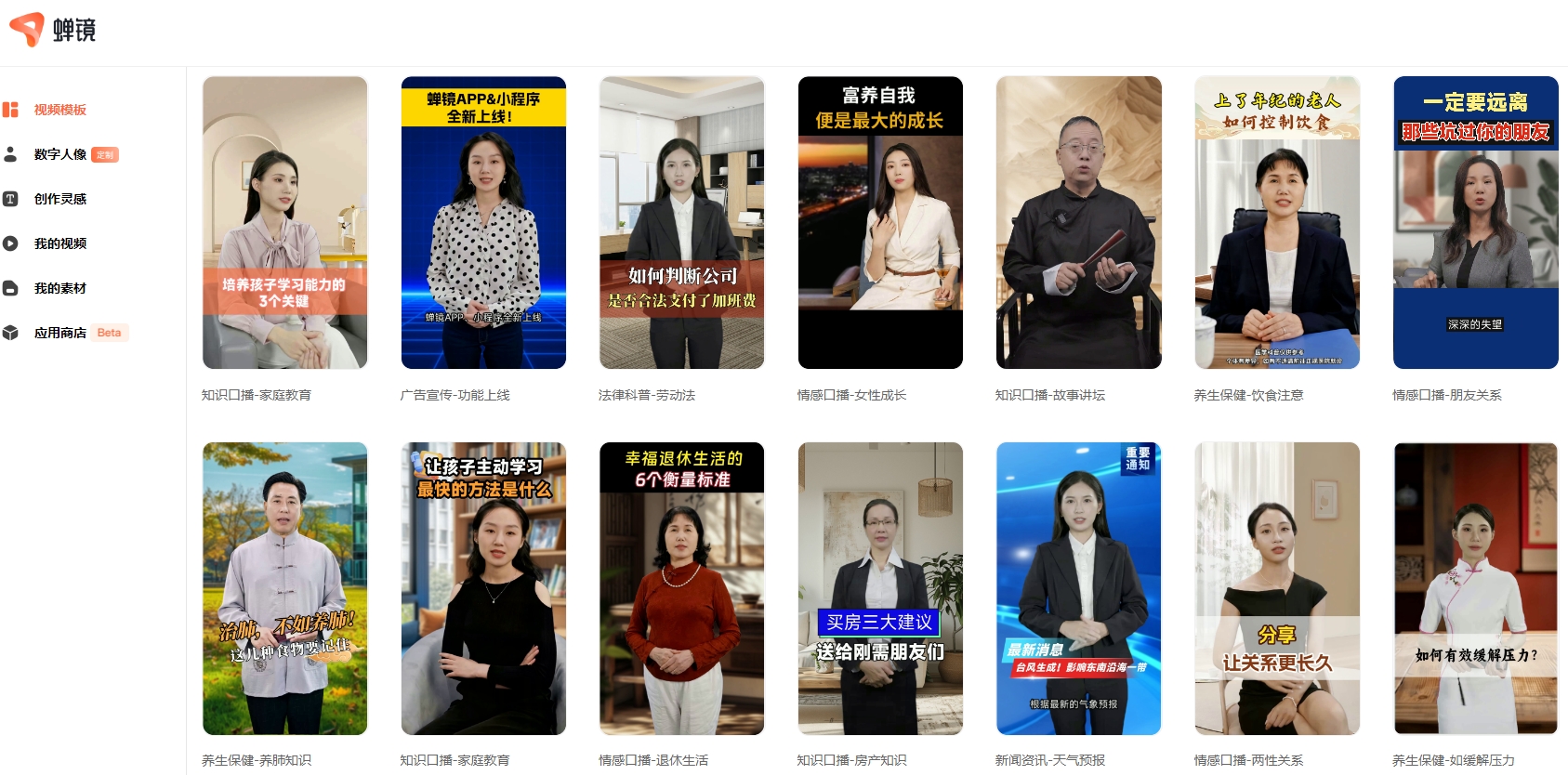The image size is (1568, 775).
Task: Select the 情感口播-退休生活 template
Action: pos(681,588)
